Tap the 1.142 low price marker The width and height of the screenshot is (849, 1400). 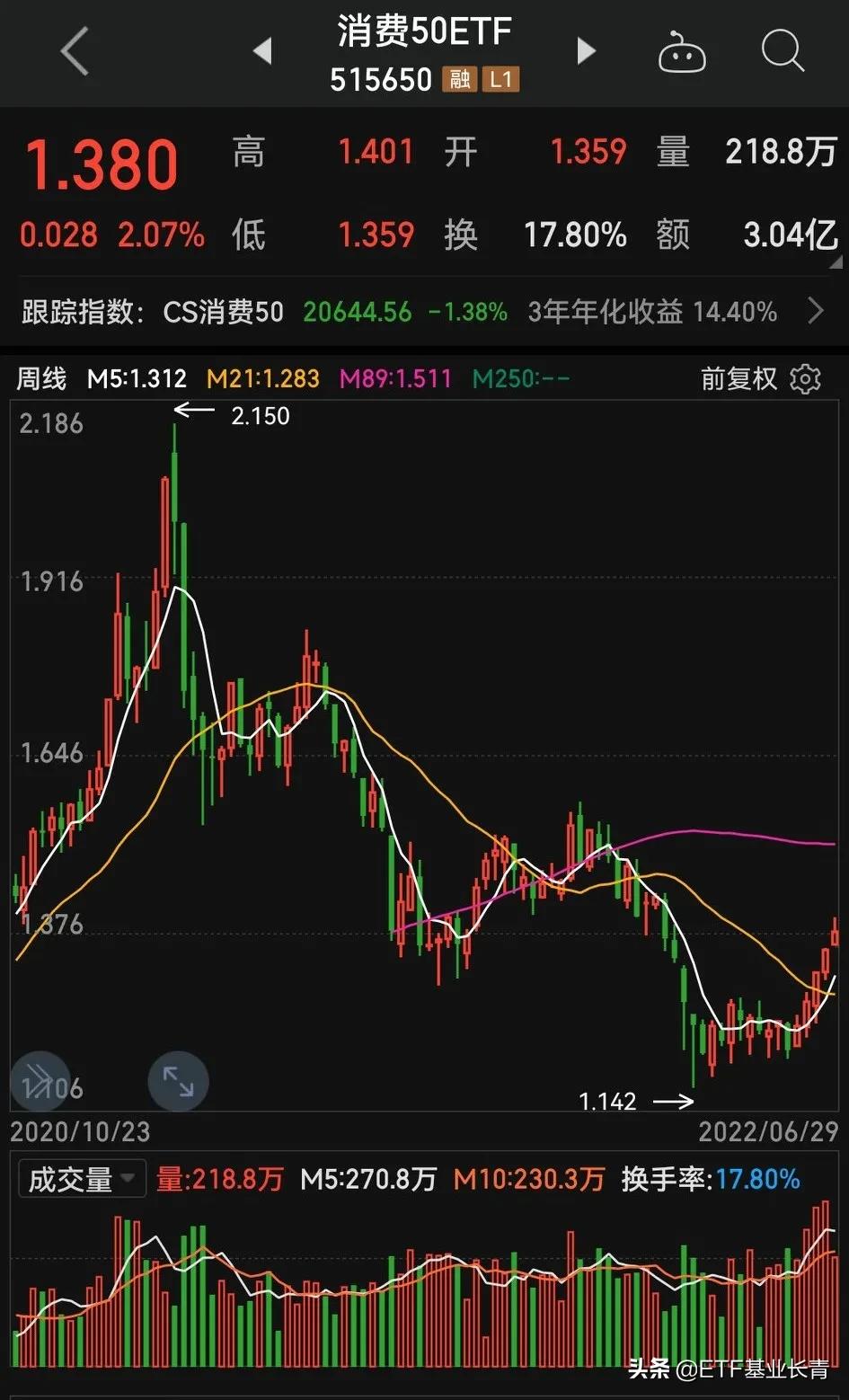[x=609, y=1101]
